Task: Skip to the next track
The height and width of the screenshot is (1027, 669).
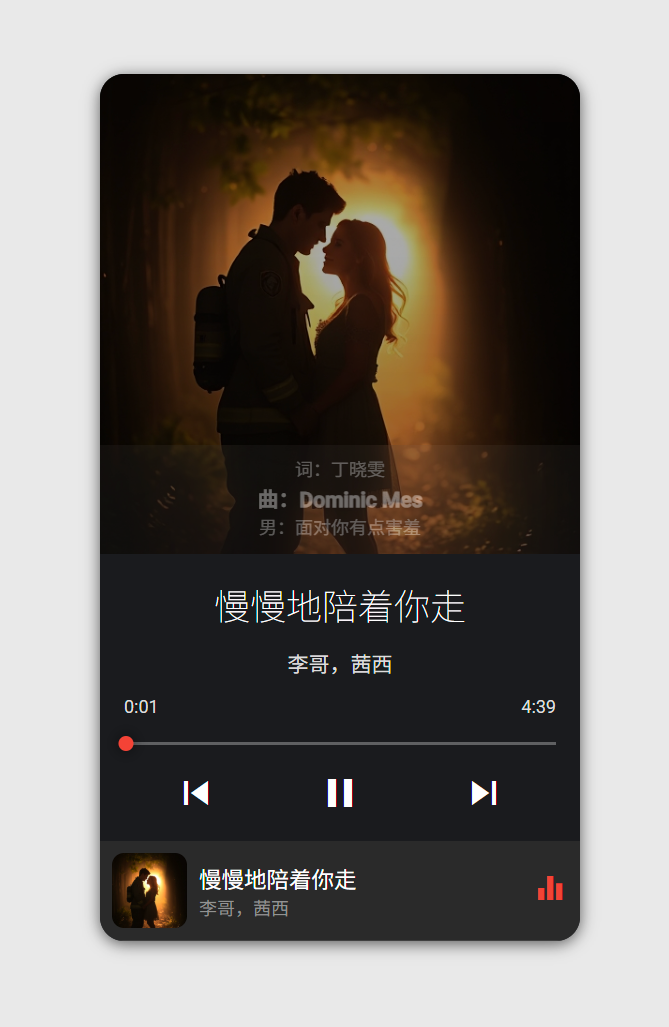Action: coord(484,793)
